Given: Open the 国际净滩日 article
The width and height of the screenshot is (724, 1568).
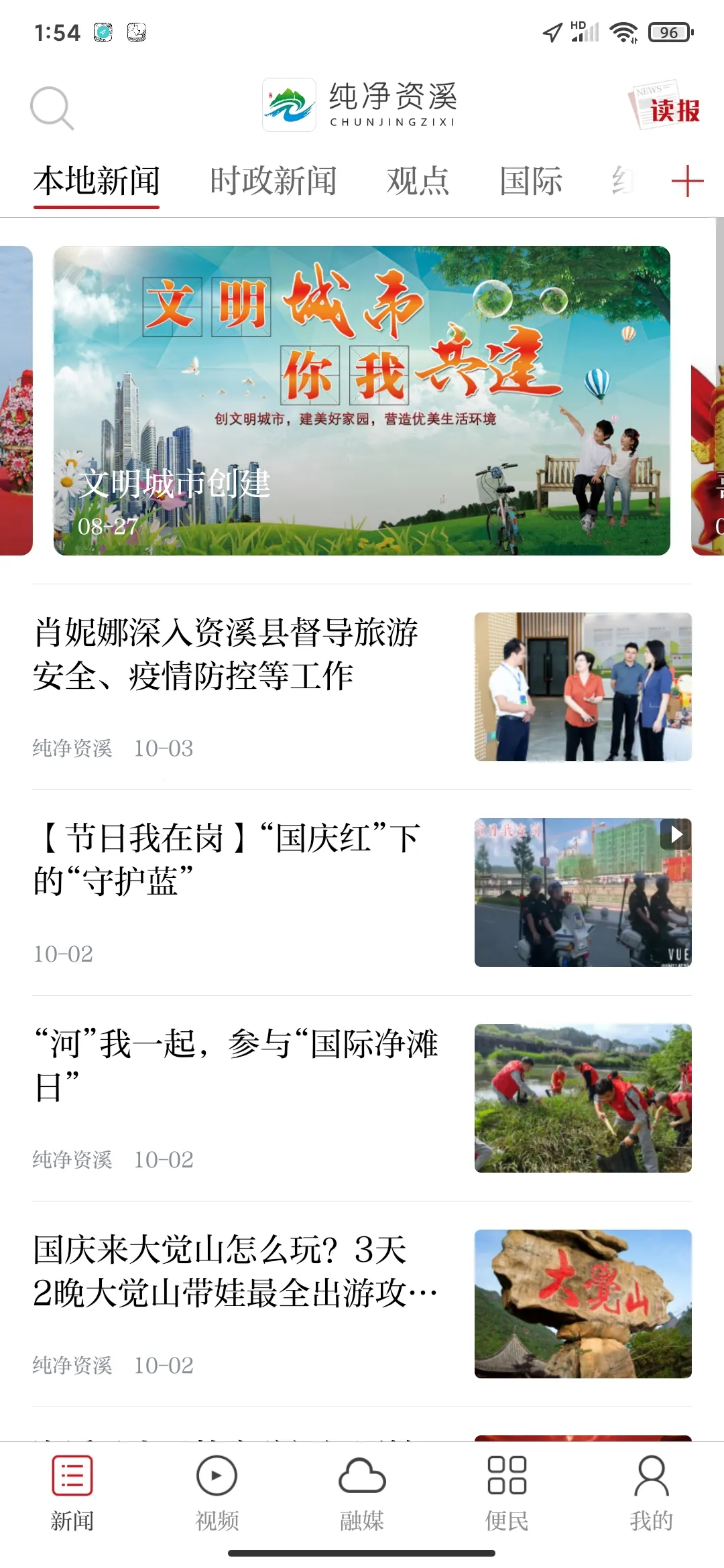Looking at the screenshot, I should coord(236,1065).
